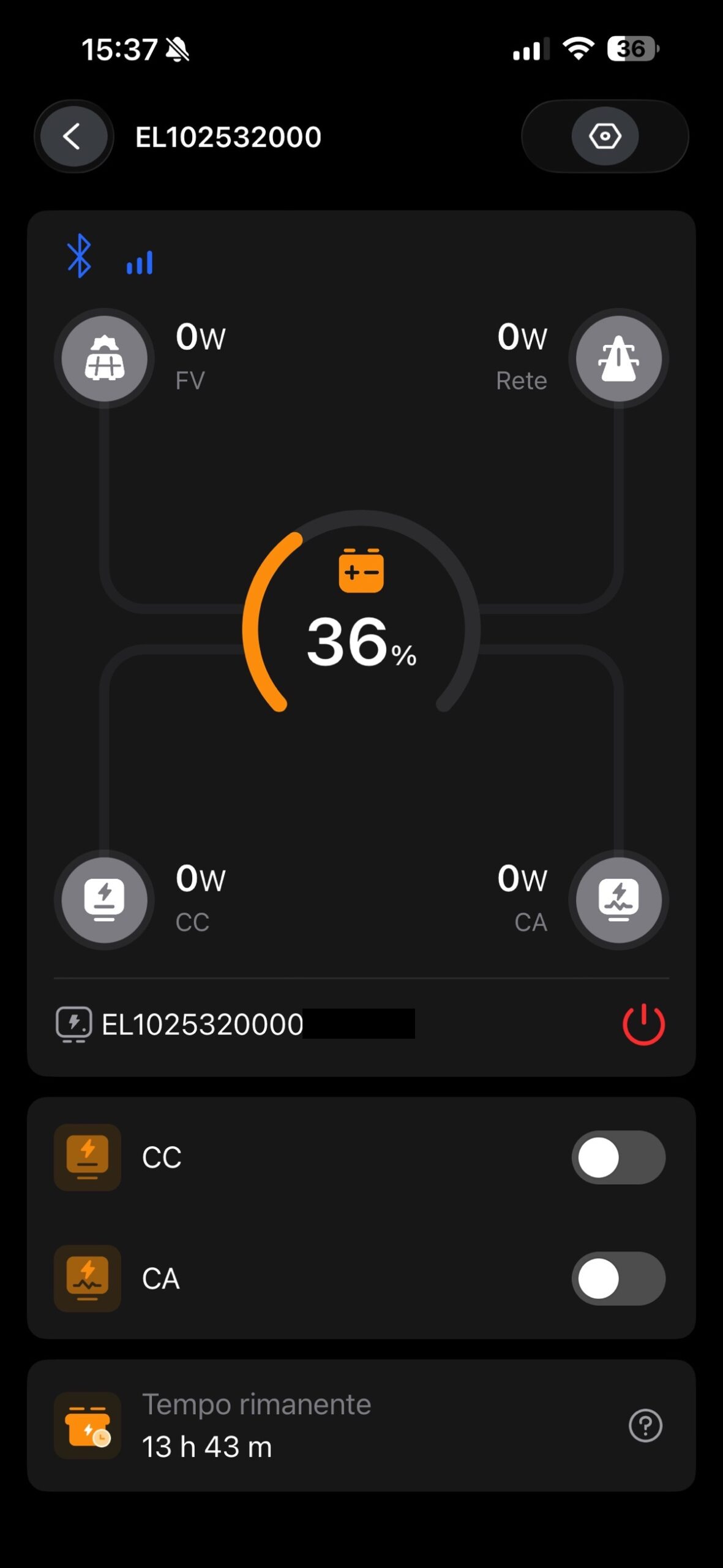The image size is (723, 1568).
Task: Tap the 0W CC output circle icon
Action: pyautogui.click(x=104, y=900)
